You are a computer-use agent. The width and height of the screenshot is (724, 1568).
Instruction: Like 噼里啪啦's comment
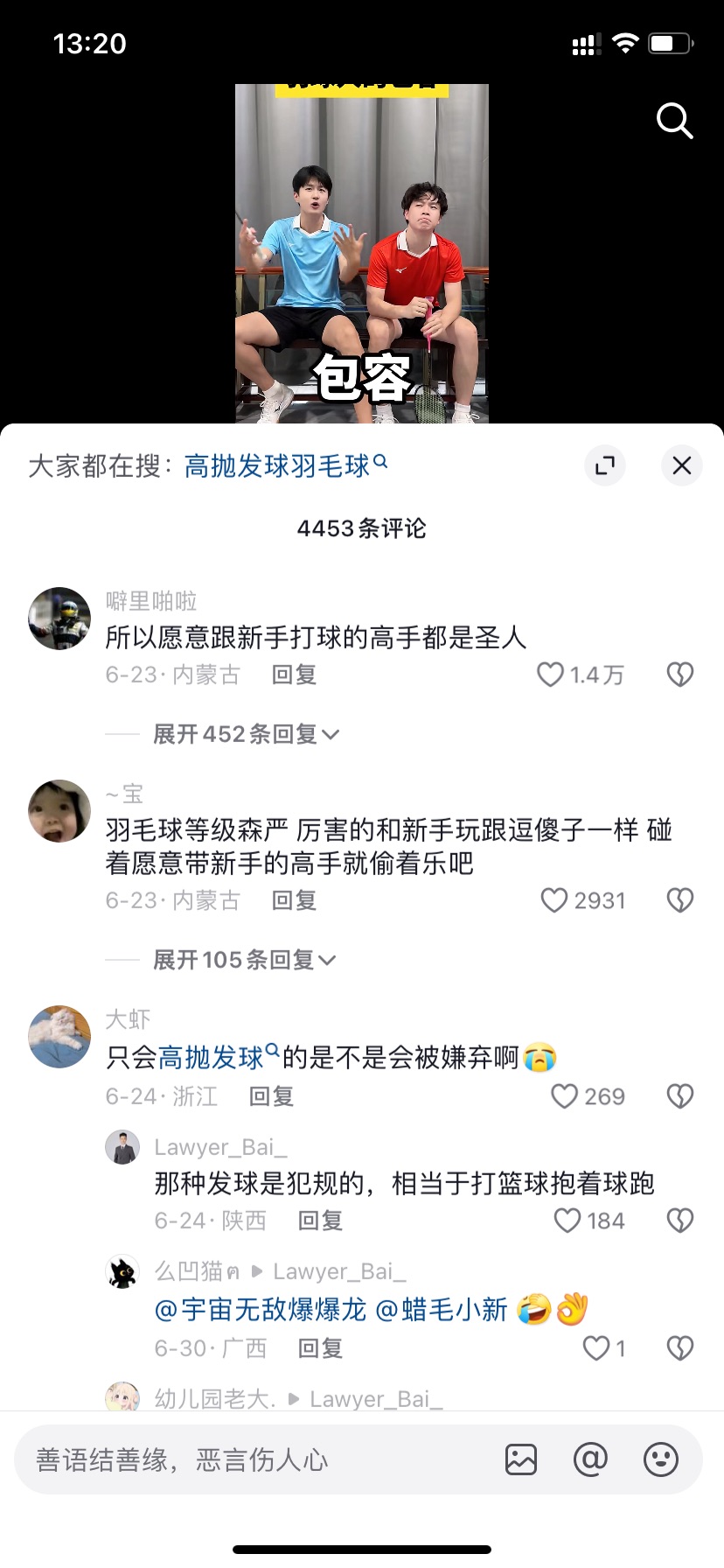581,675
